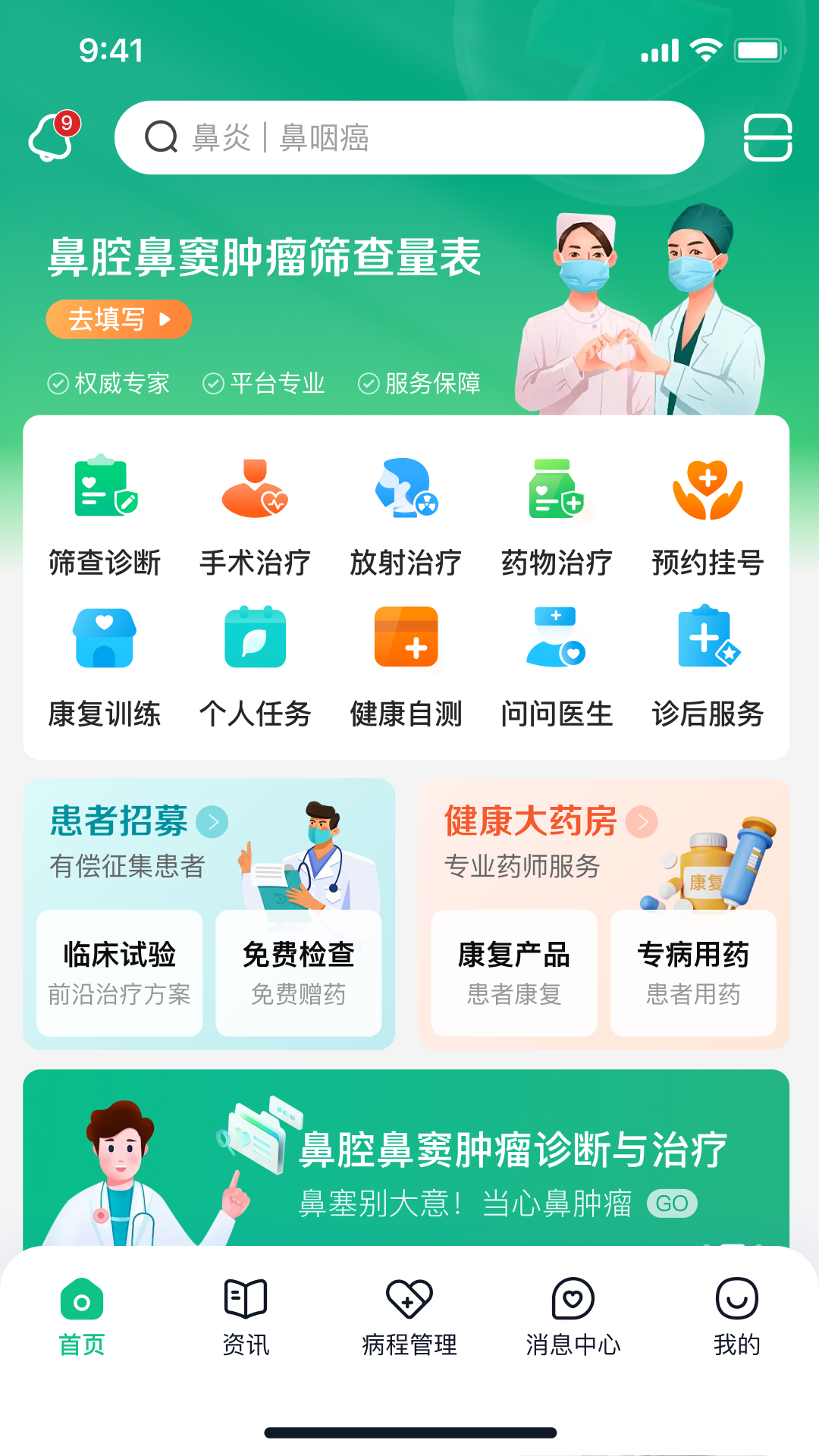
Task: Open the 免费检查 card
Action: click(x=299, y=973)
